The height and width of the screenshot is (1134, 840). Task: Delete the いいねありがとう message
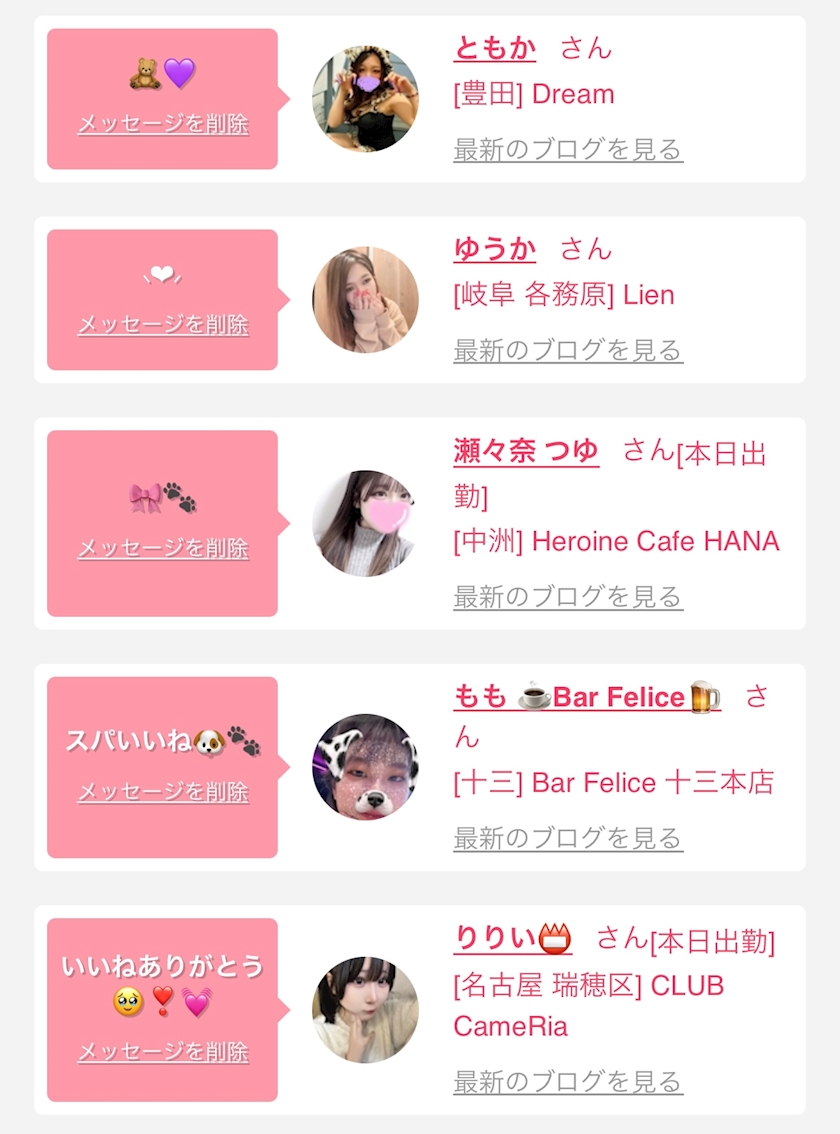(x=163, y=1052)
